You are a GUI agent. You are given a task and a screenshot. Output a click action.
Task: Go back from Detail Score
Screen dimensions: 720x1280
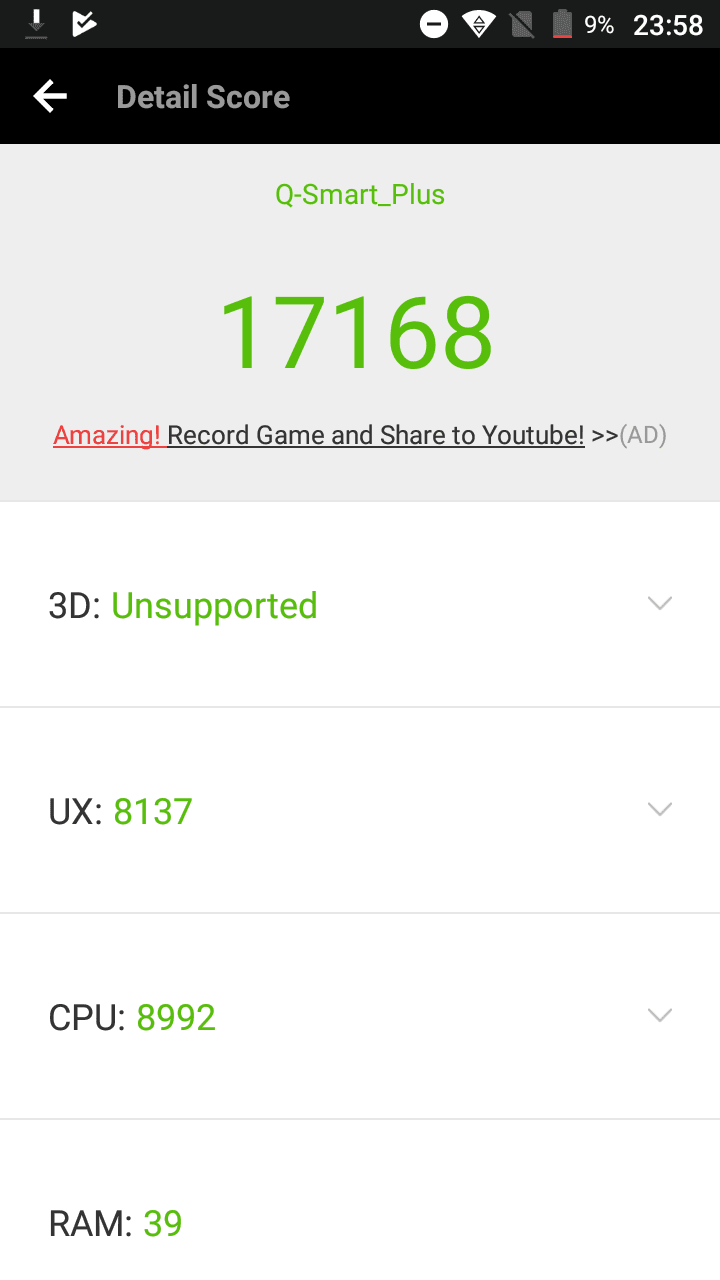pos(50,97)
